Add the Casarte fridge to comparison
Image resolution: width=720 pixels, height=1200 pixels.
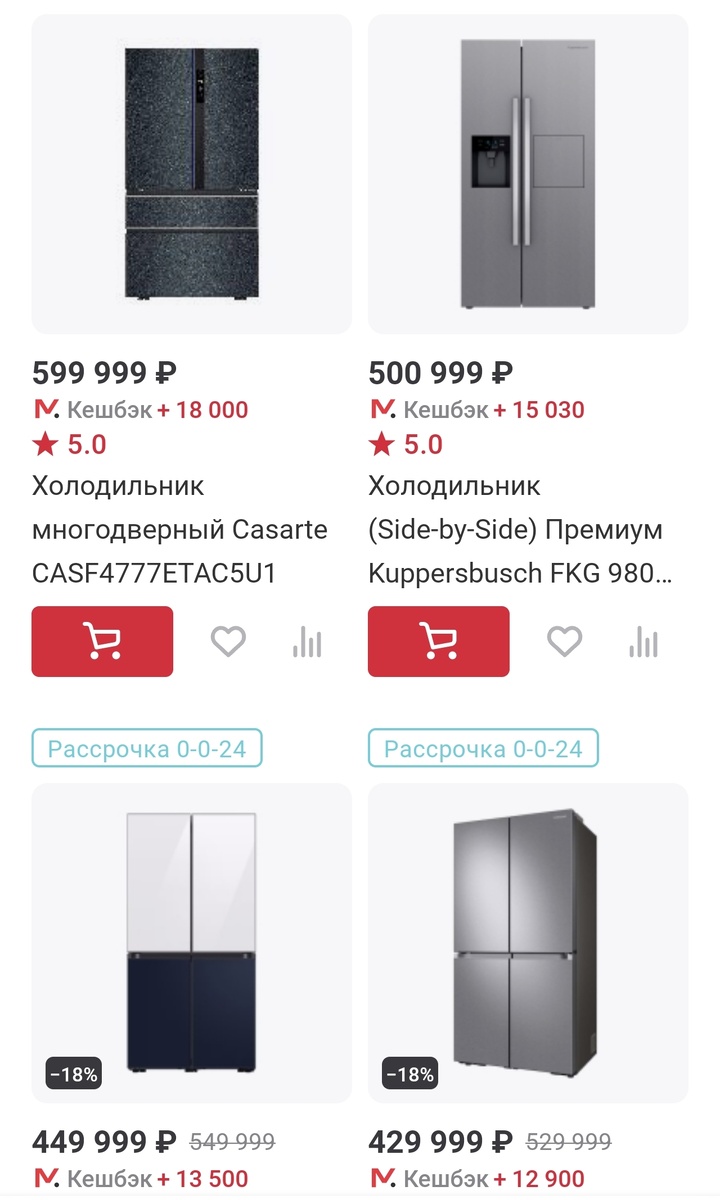(x=309, y=641)
